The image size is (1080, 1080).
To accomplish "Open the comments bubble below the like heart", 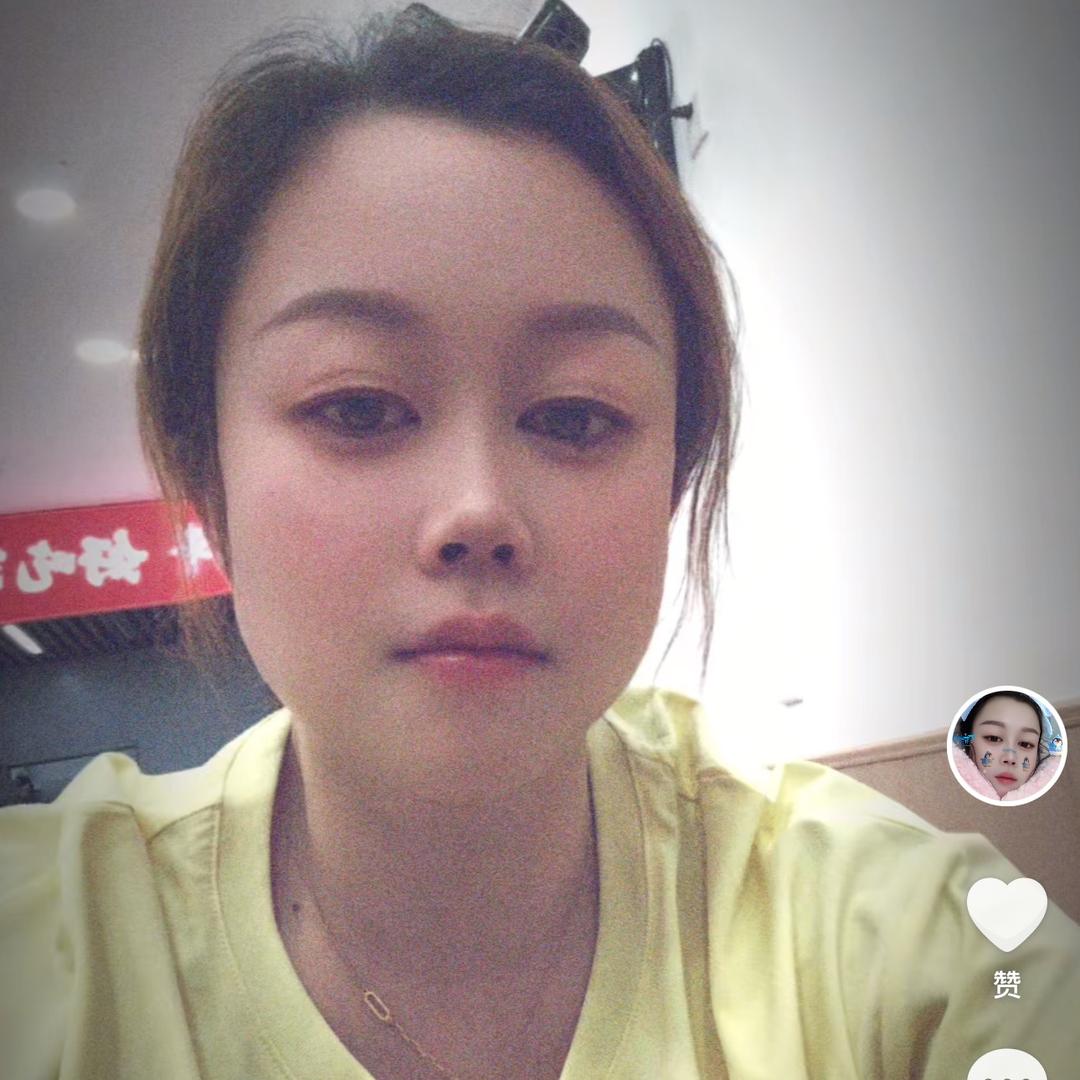I will (x=1006, y=1066).
